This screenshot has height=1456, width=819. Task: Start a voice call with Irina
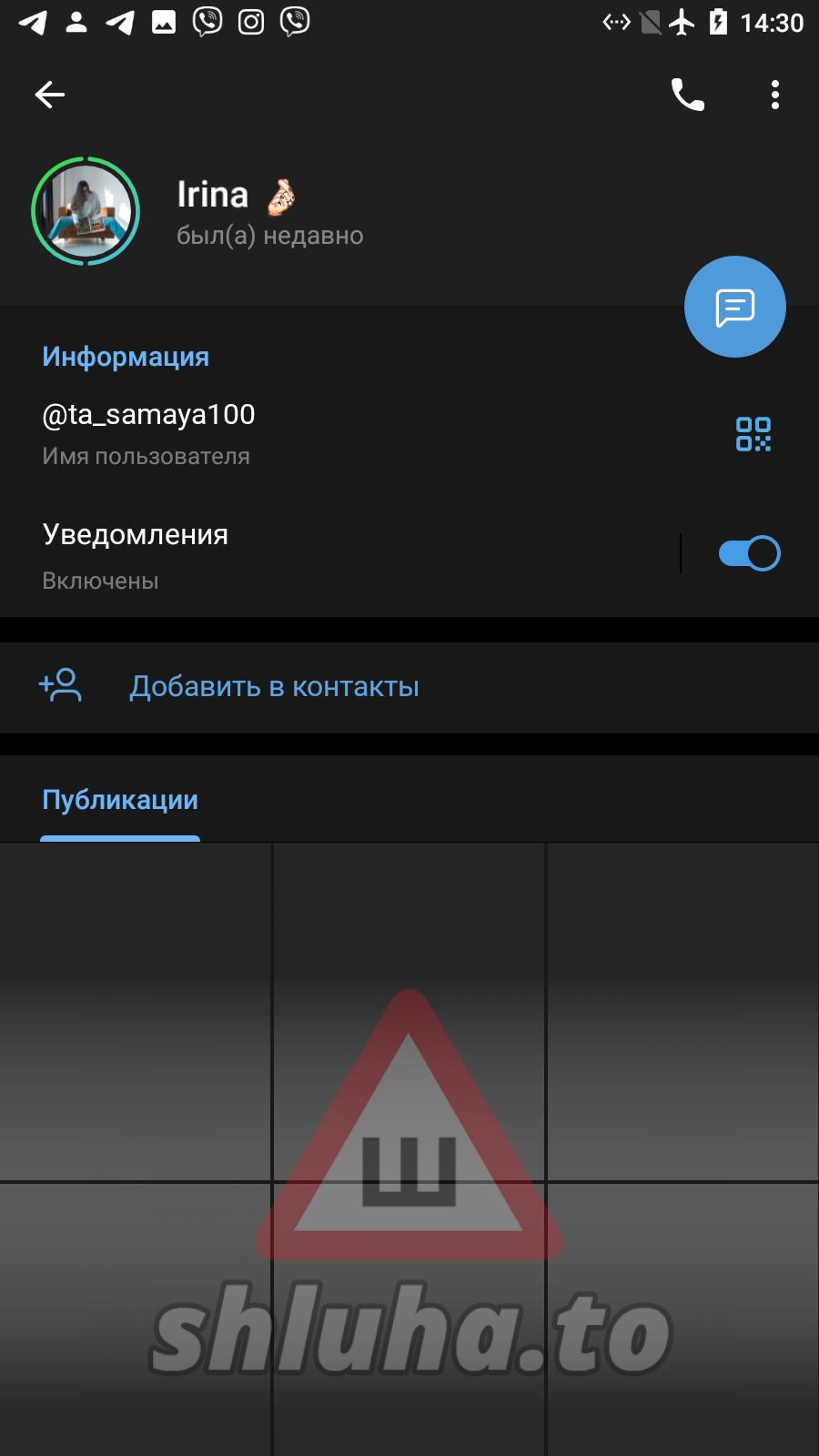tap(688, 95)
